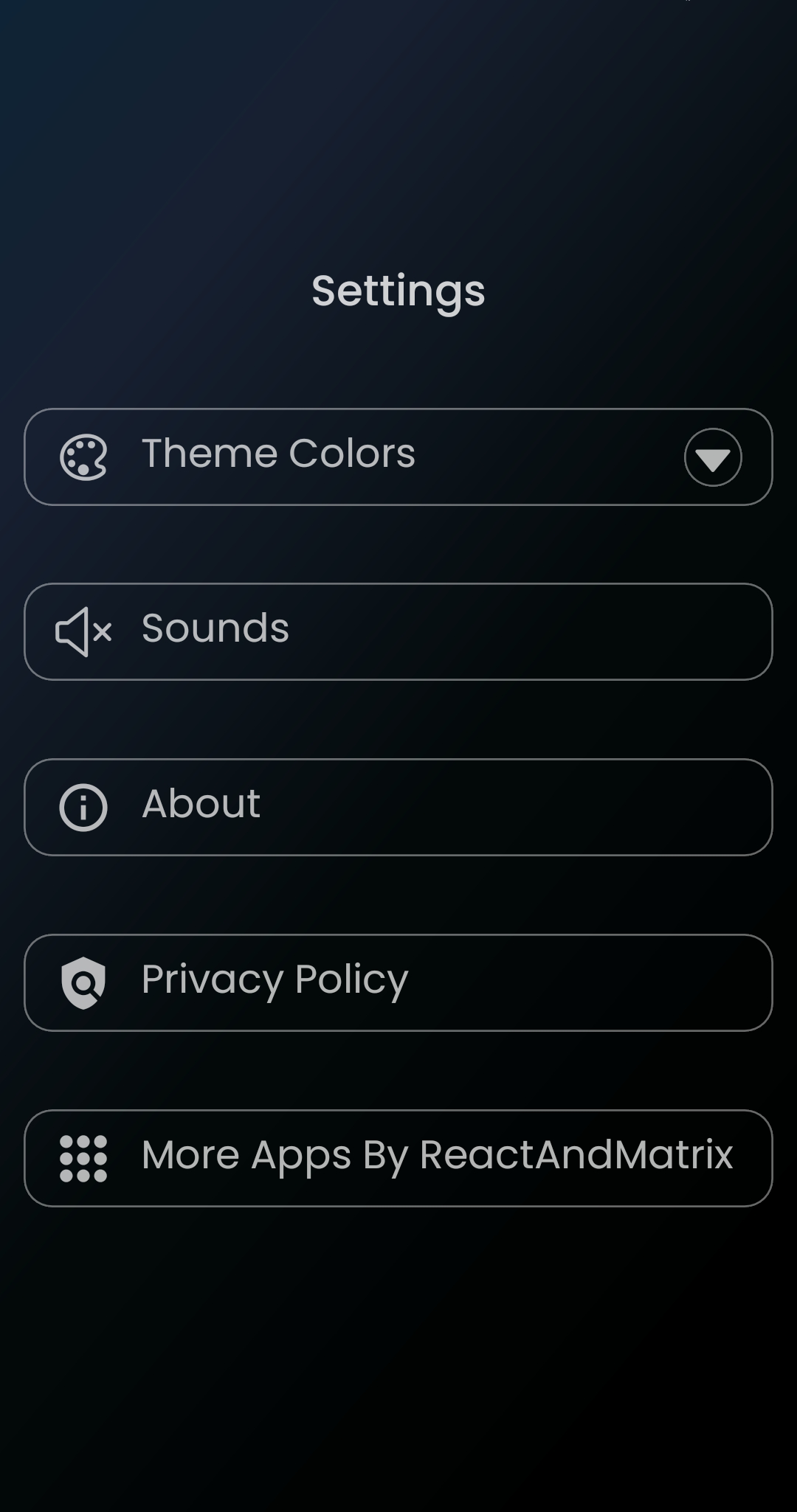
Task: Click the Sounds settings row
Action: point(398,631)
